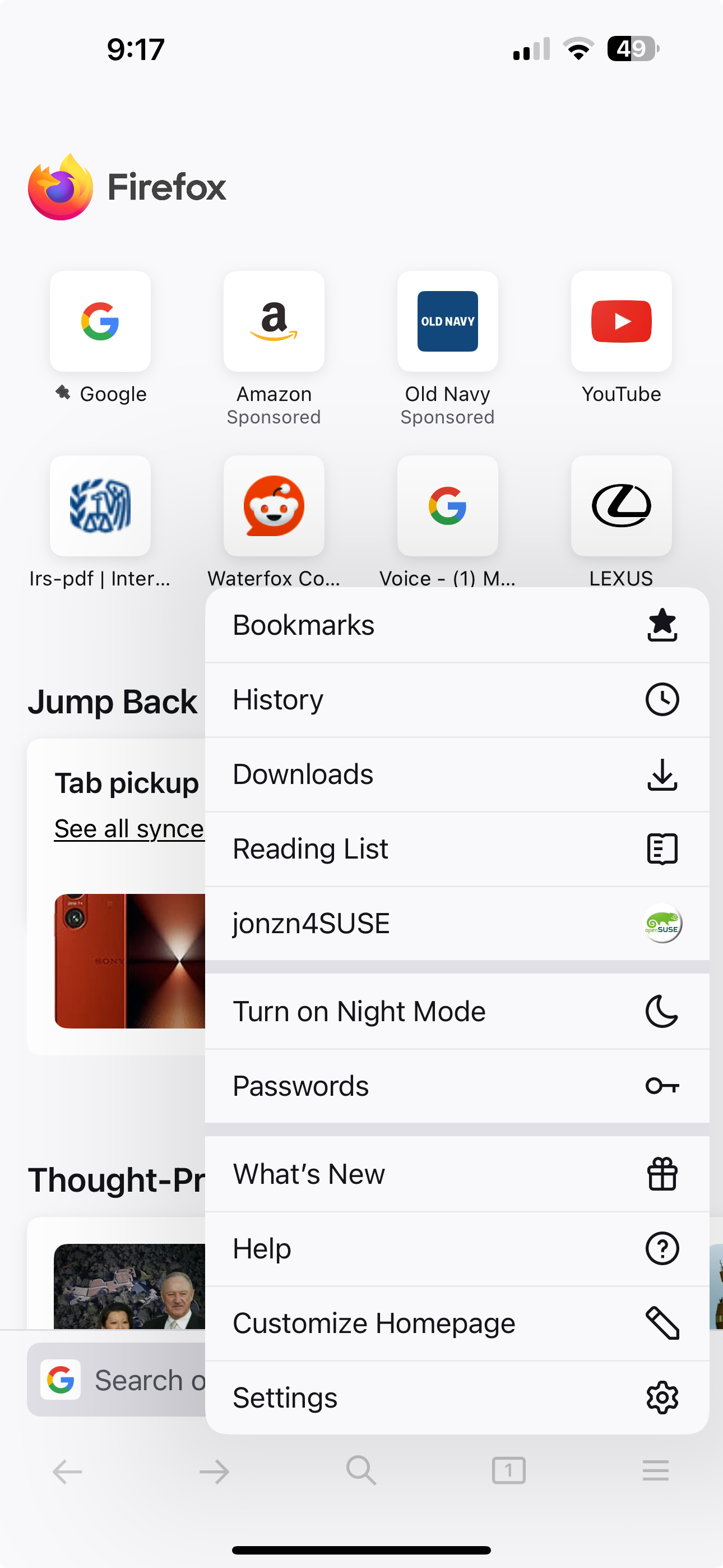Screen dimensions: 723x1568
Task: Open the Old Navy sponsored shortcut
Action: [x=448, y=321]
